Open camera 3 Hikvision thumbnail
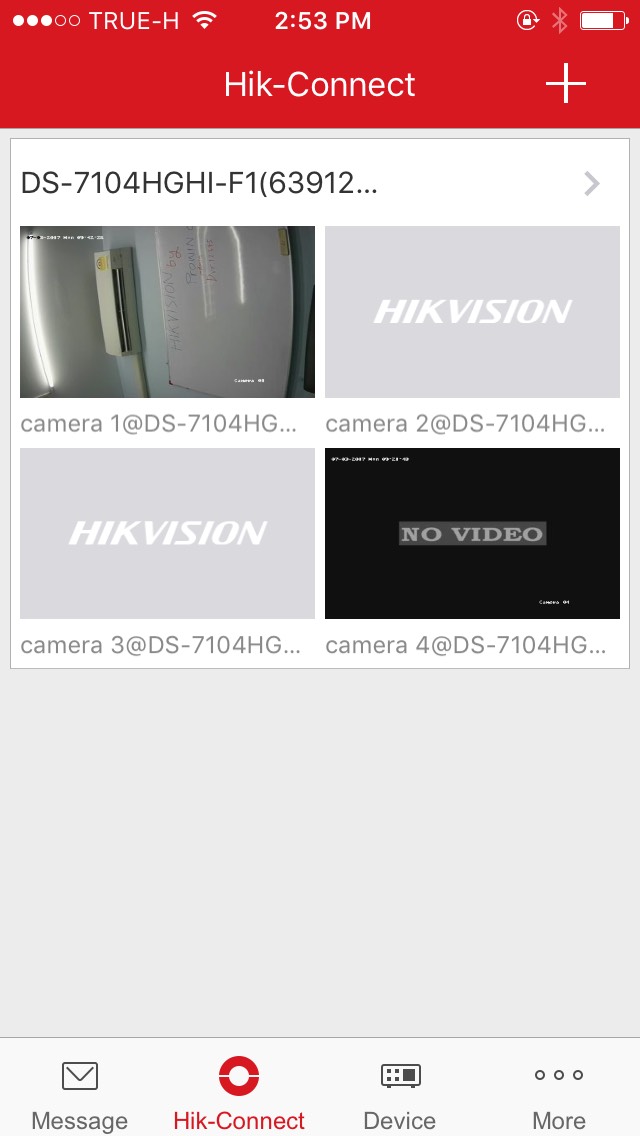This screenshot has width=640, height=1136. 167,533
